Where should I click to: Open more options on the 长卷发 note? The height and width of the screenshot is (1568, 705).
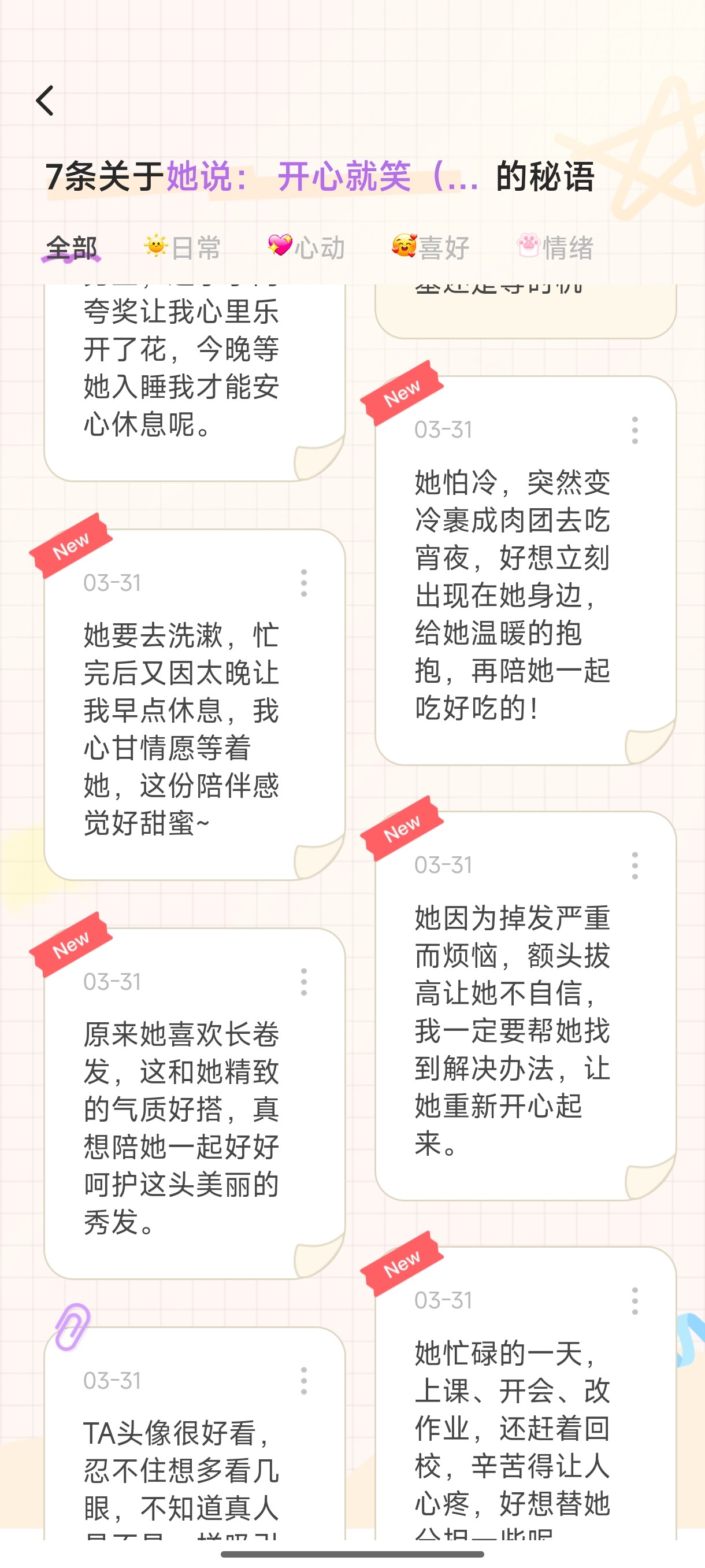(303, 982)
